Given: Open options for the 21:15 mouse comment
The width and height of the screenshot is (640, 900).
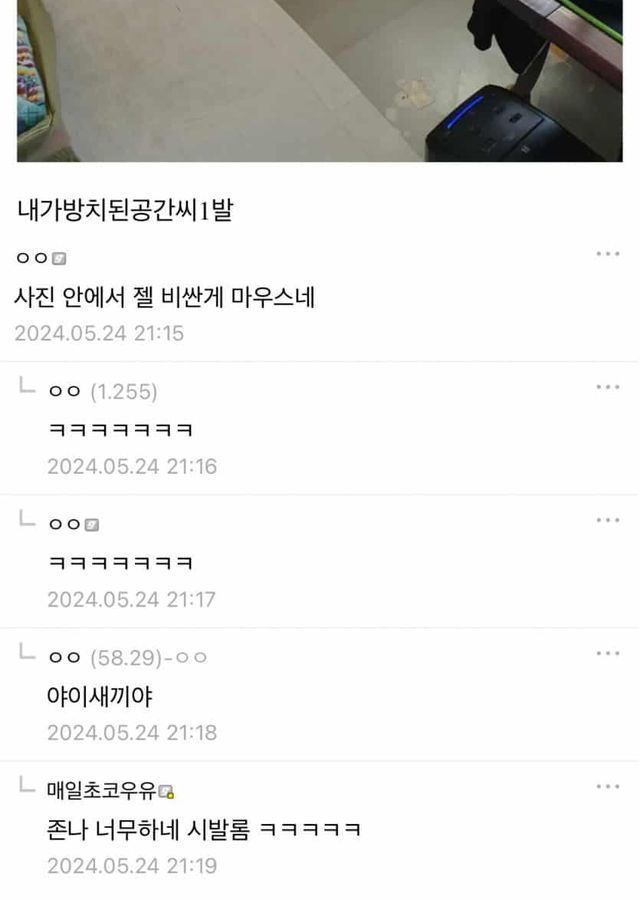Looking at the screenshot, I should click(x=608, y=254).
